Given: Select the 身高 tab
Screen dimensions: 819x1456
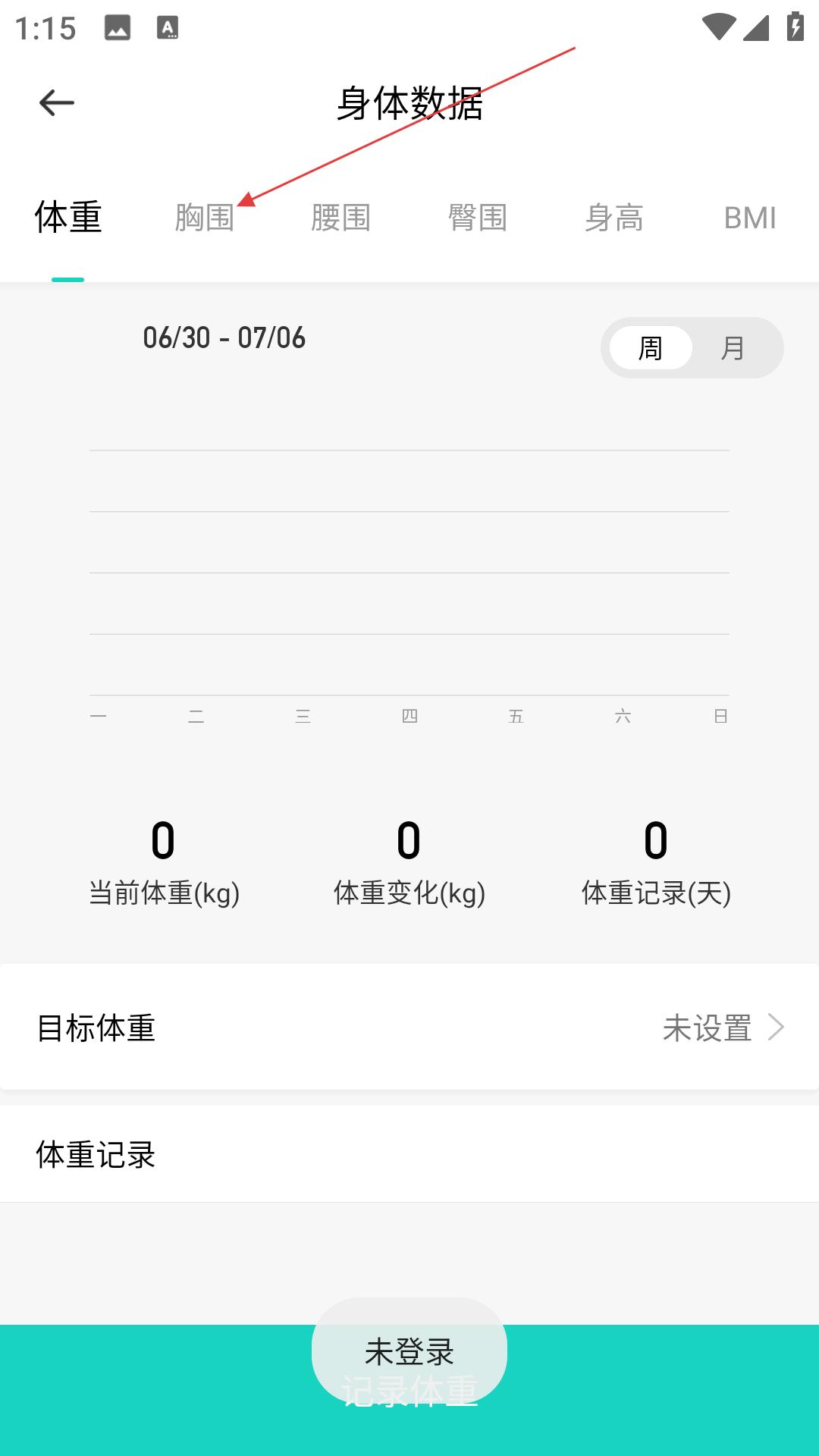Looking at the screenshot, I should coord(613,218).
